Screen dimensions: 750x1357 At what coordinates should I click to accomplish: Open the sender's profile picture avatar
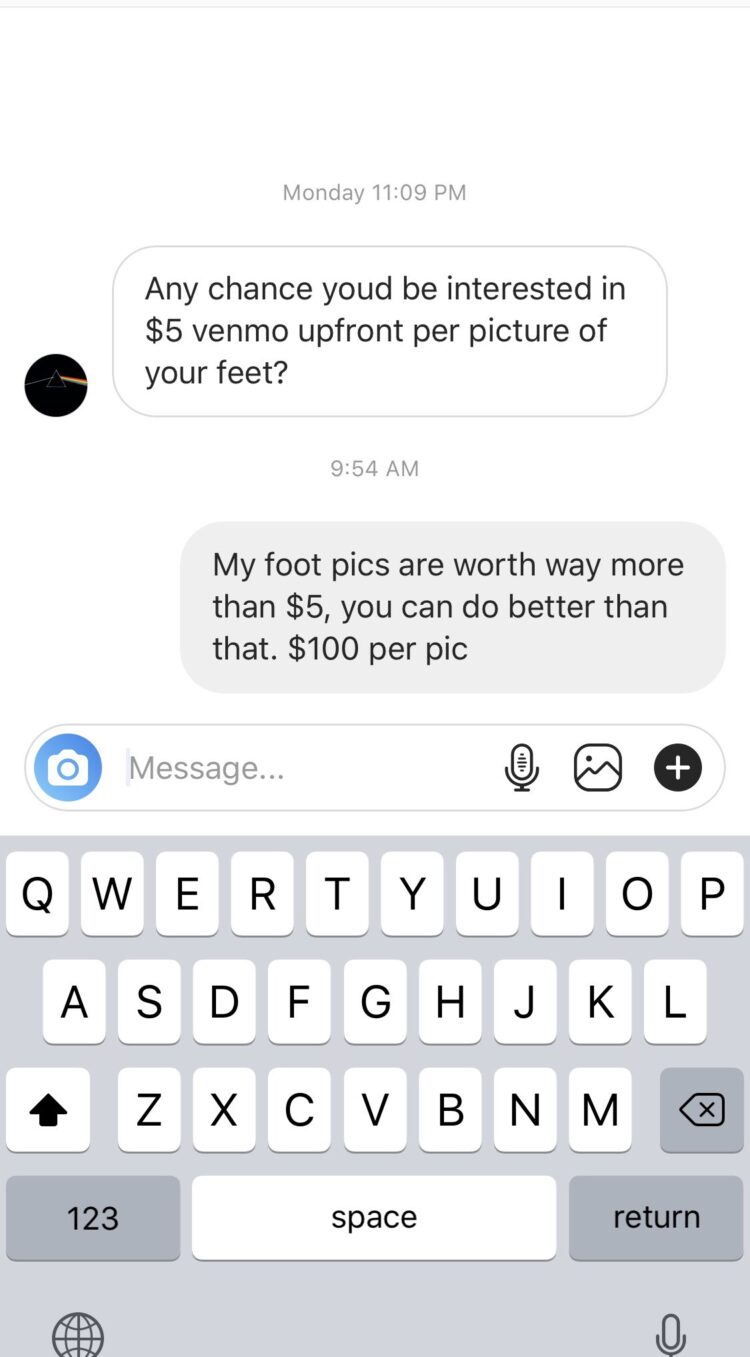pos(56,385)
